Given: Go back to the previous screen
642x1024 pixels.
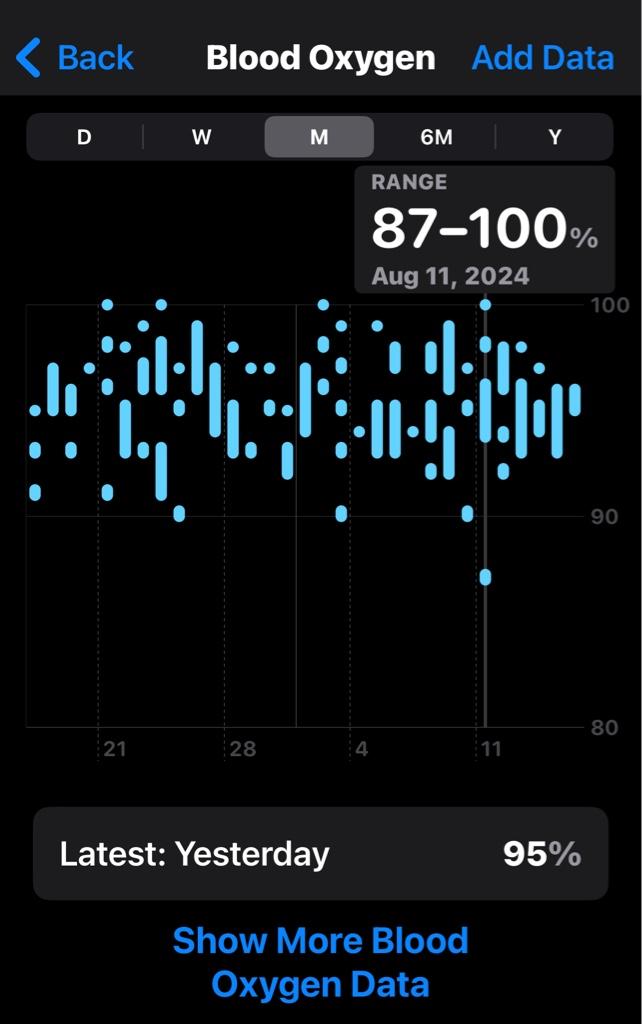Looking at the screenshot, I should click(75, 58).
